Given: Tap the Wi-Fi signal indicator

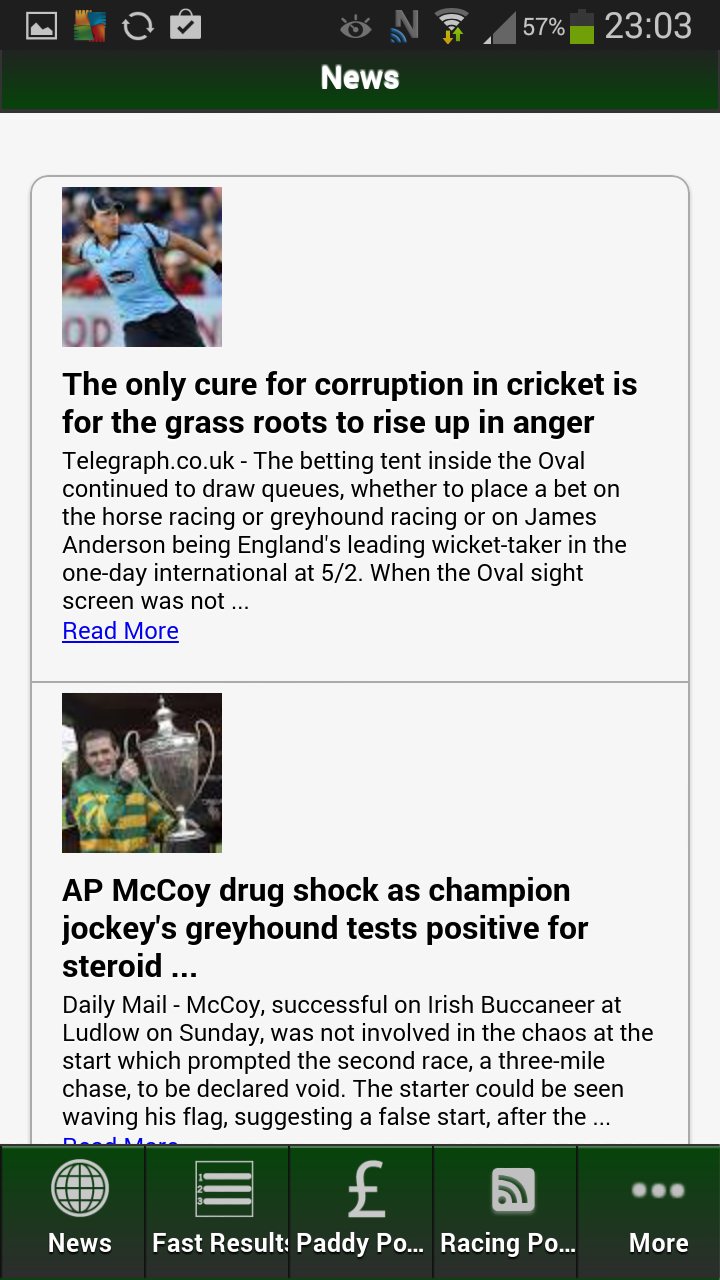Looking at the screenshot, I should coord(454,24).
